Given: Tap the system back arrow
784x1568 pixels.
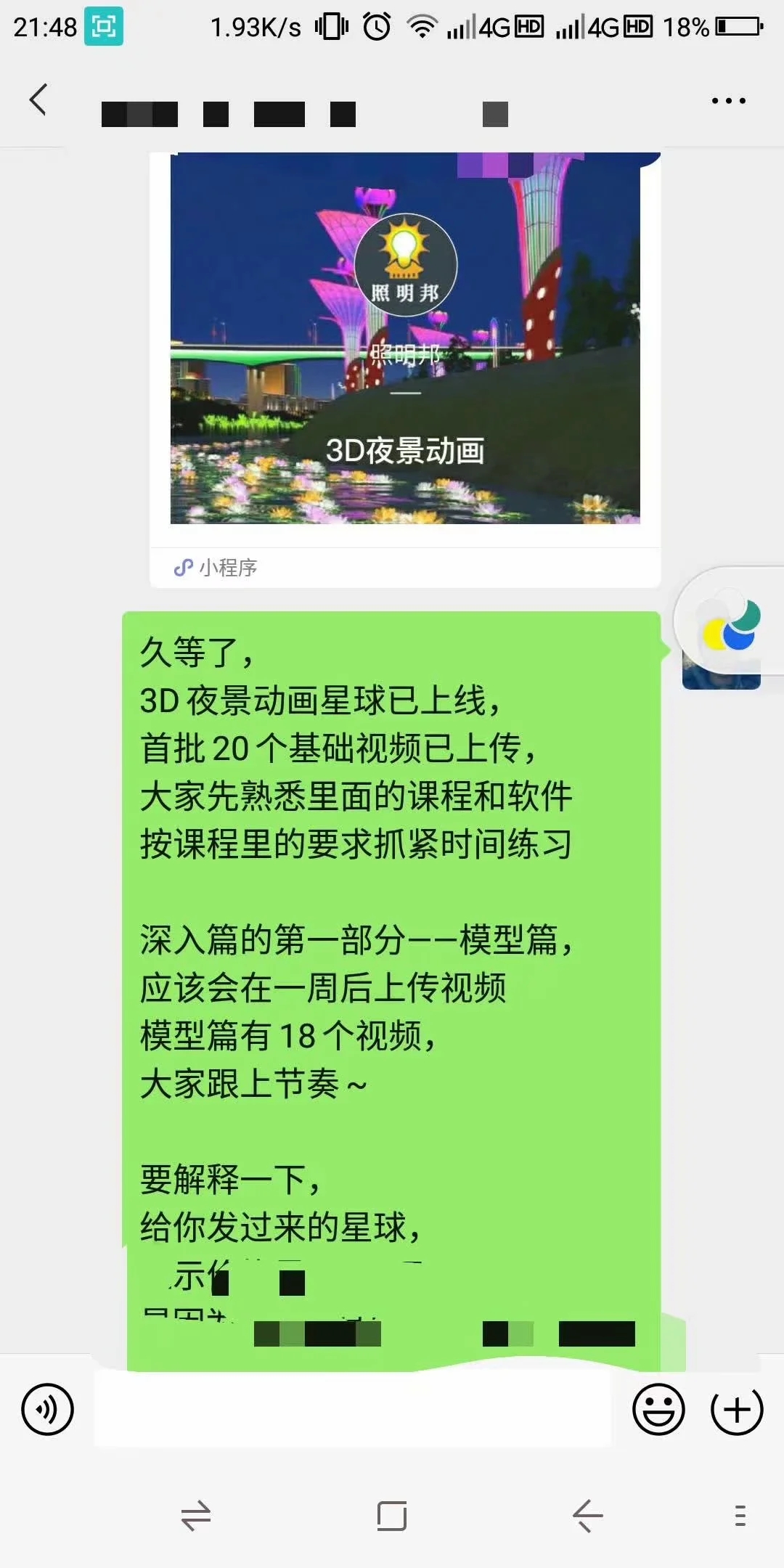Looking at the screenshot, I should coord(587,1516).
